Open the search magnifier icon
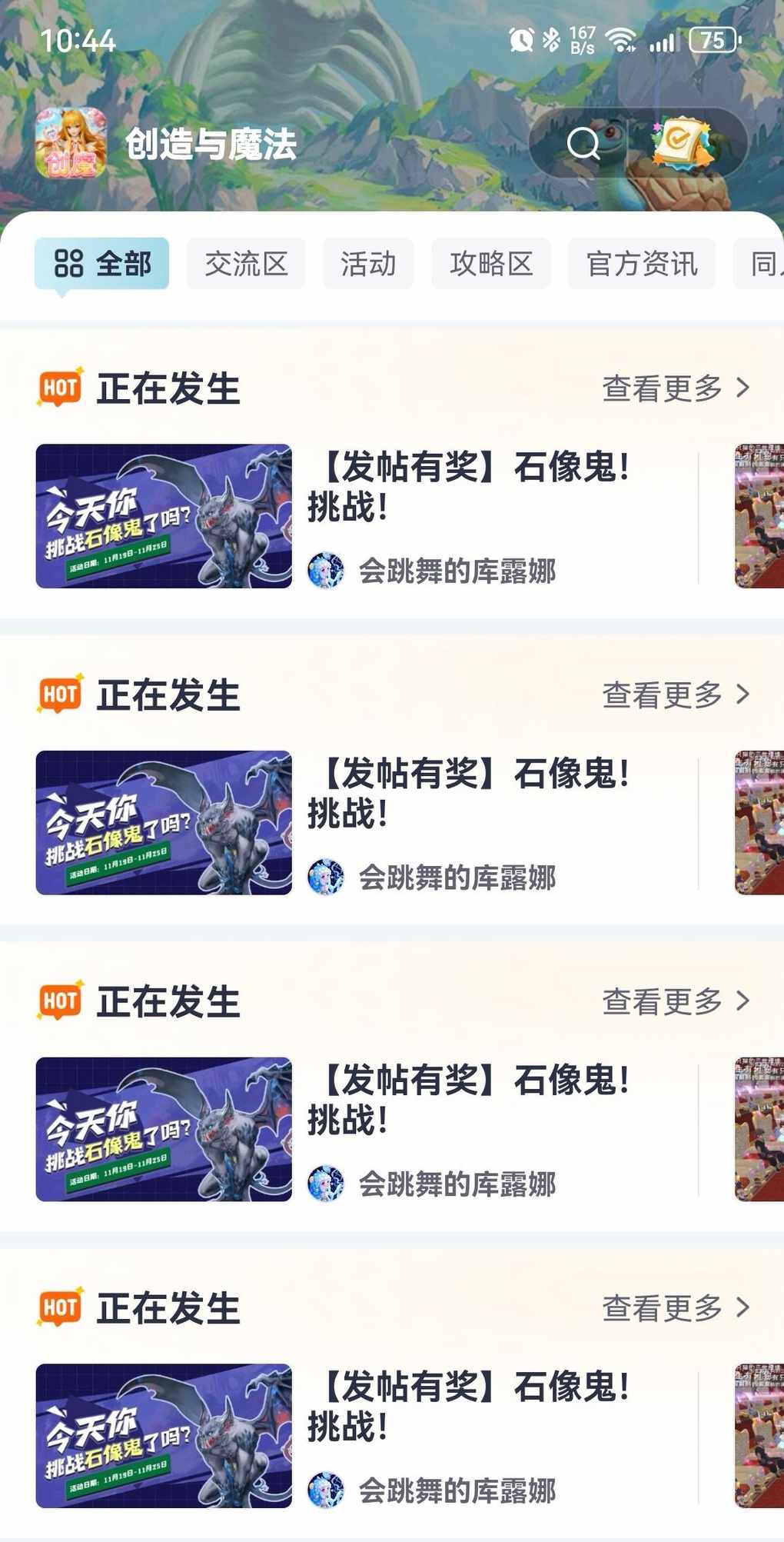 point(583,143)
